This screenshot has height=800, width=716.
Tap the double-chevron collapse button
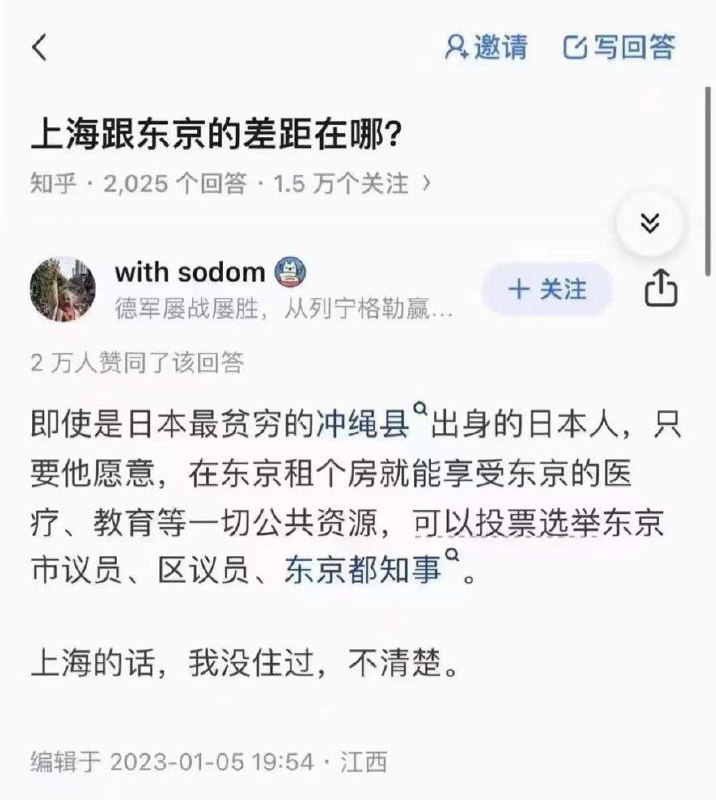[650, 223]
